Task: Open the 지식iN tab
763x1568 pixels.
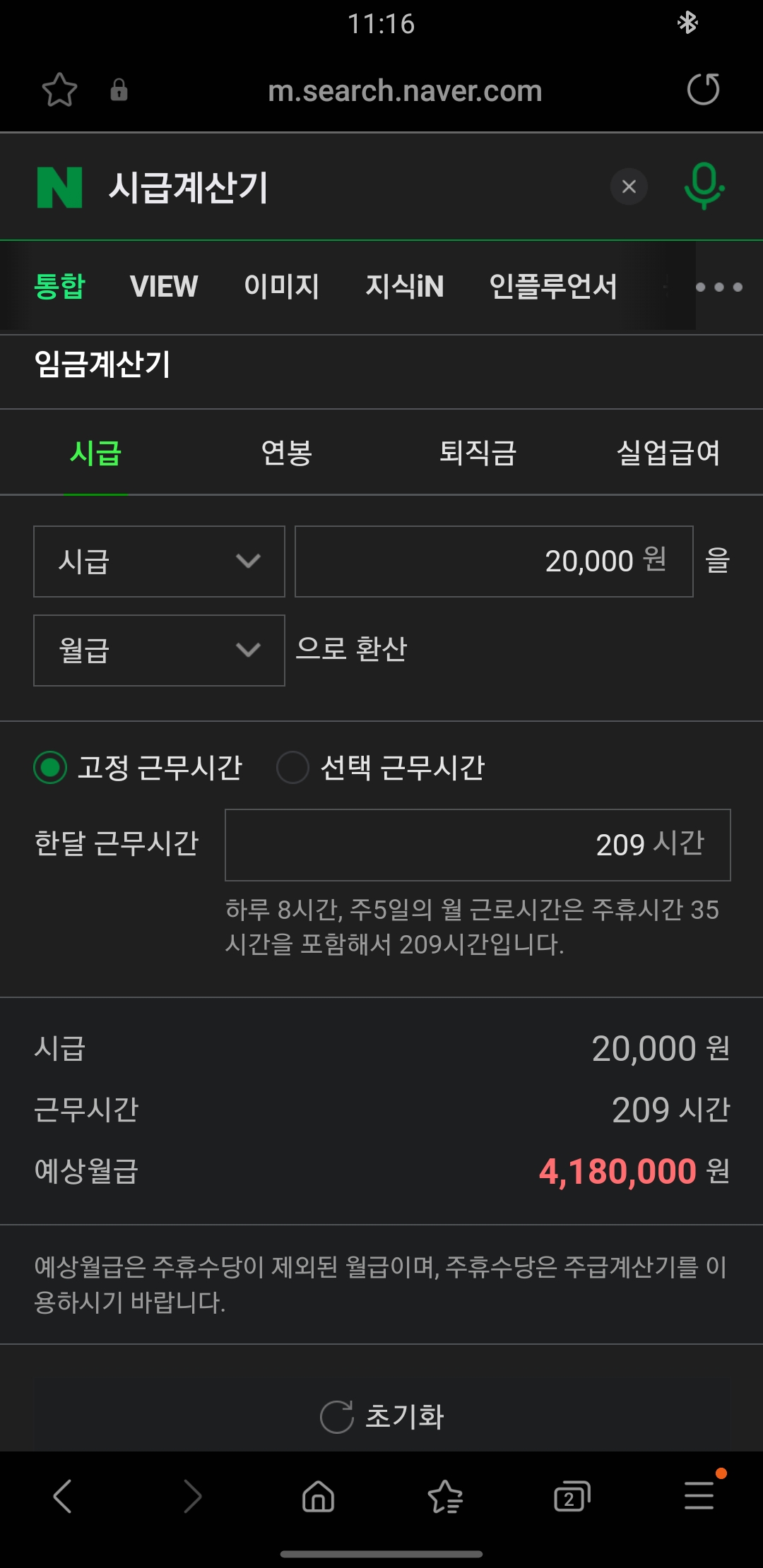Action: pyautogui.click(x=405, y=287)
